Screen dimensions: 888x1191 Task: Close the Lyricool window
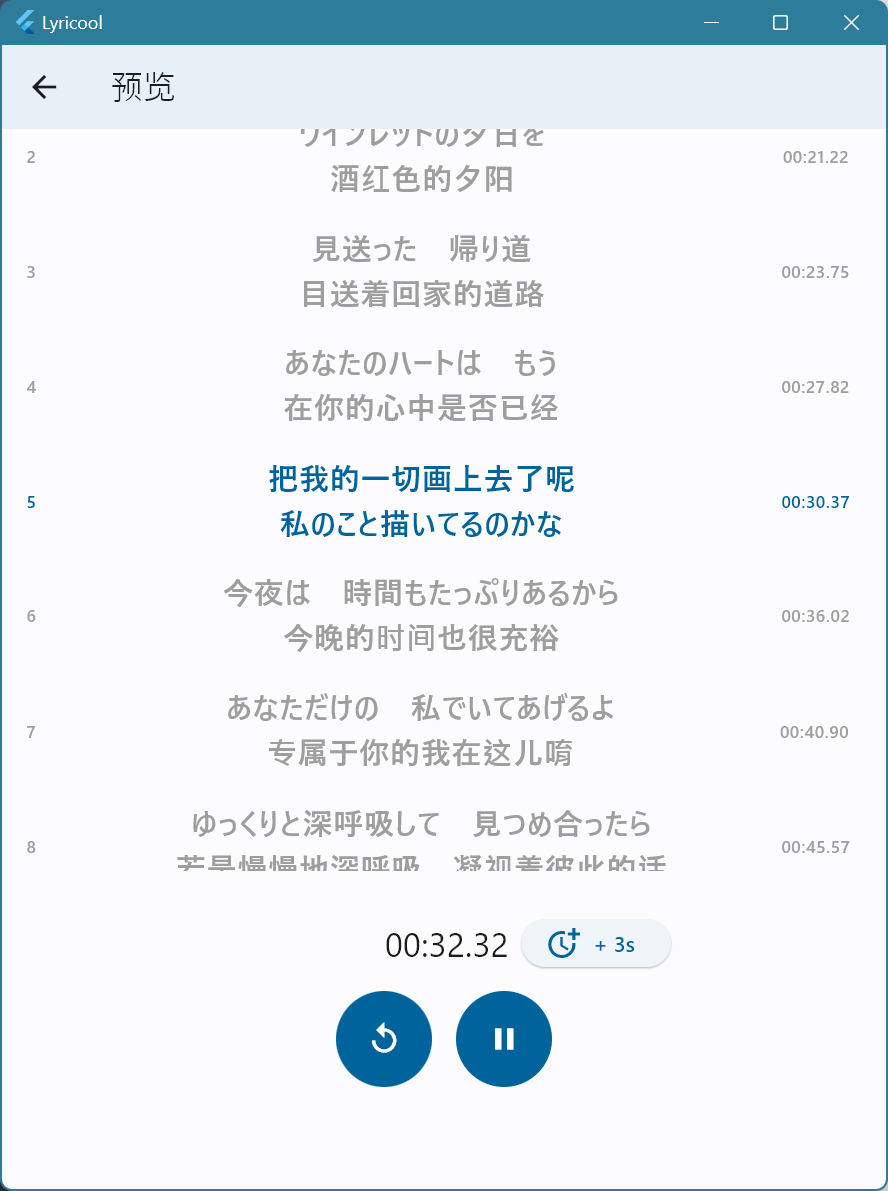(x=851, y=22)
